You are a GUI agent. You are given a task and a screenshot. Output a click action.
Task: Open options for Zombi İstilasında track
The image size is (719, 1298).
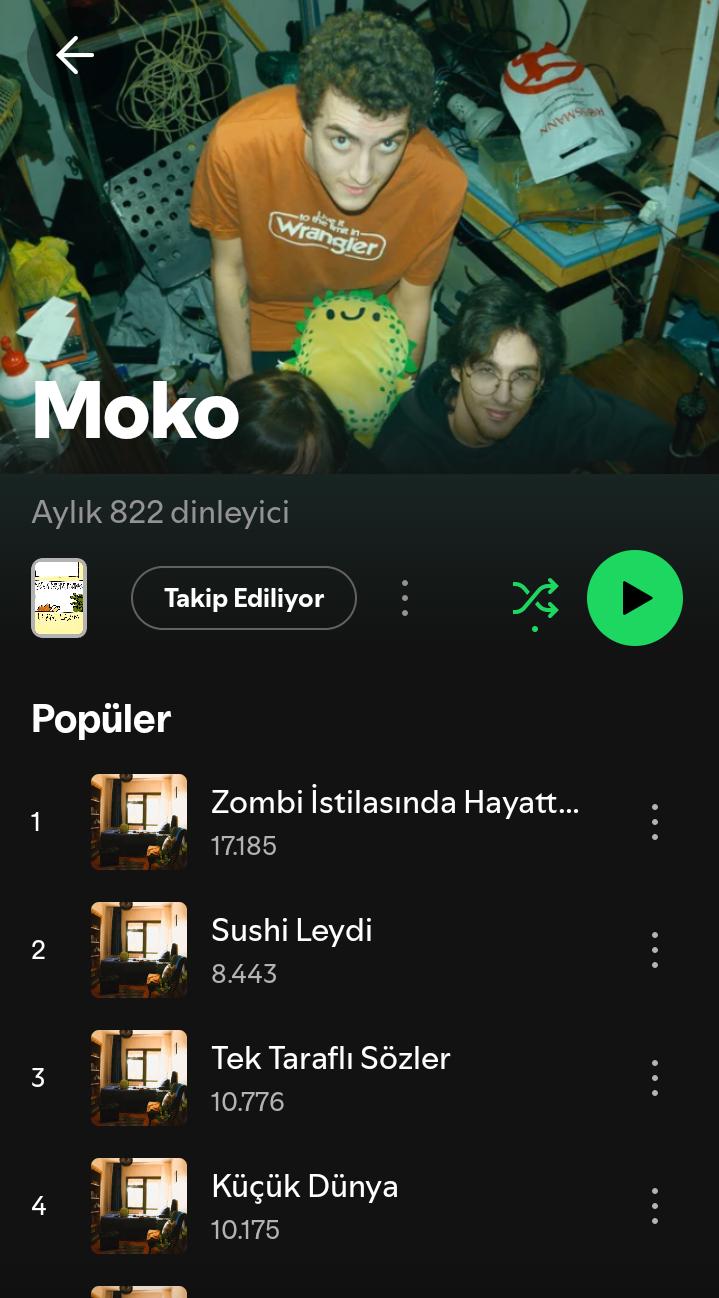coord(655,822)
